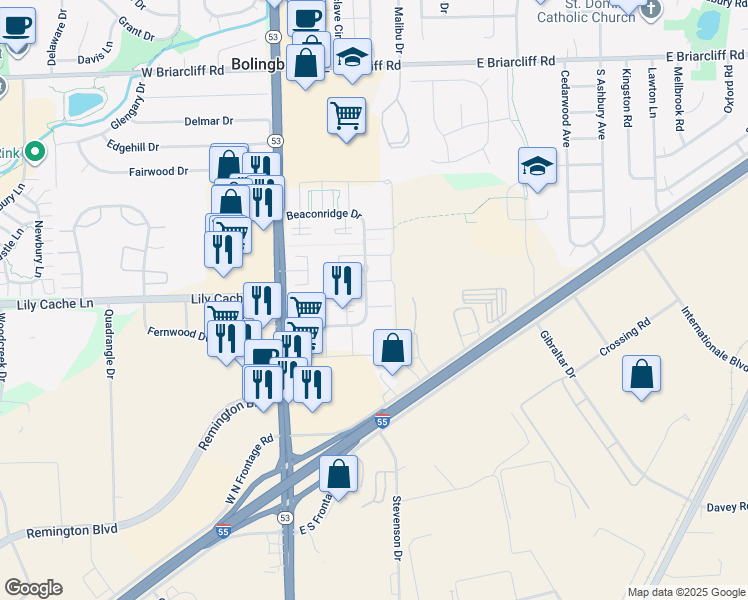The width and height of the screenshot is (748, 600).
Task: Tap the school marker on Briarcliff Rd
Action: [352, 58]
